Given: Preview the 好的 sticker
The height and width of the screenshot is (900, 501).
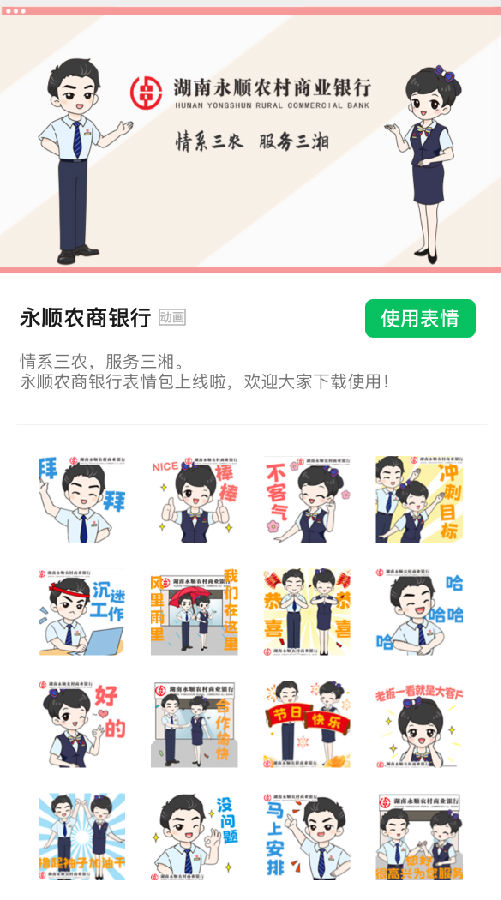Looking at the screenshot, I should [x=81, y=724].
